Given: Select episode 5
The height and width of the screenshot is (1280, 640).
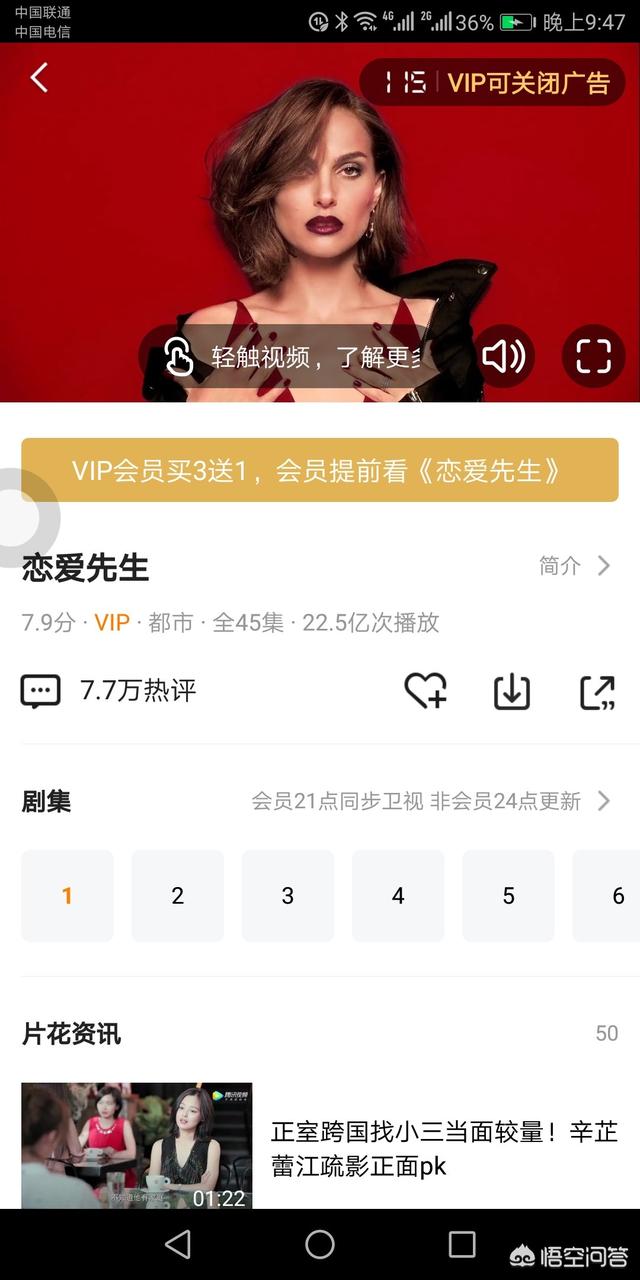Looking at the screenshot, I should 508,896.
